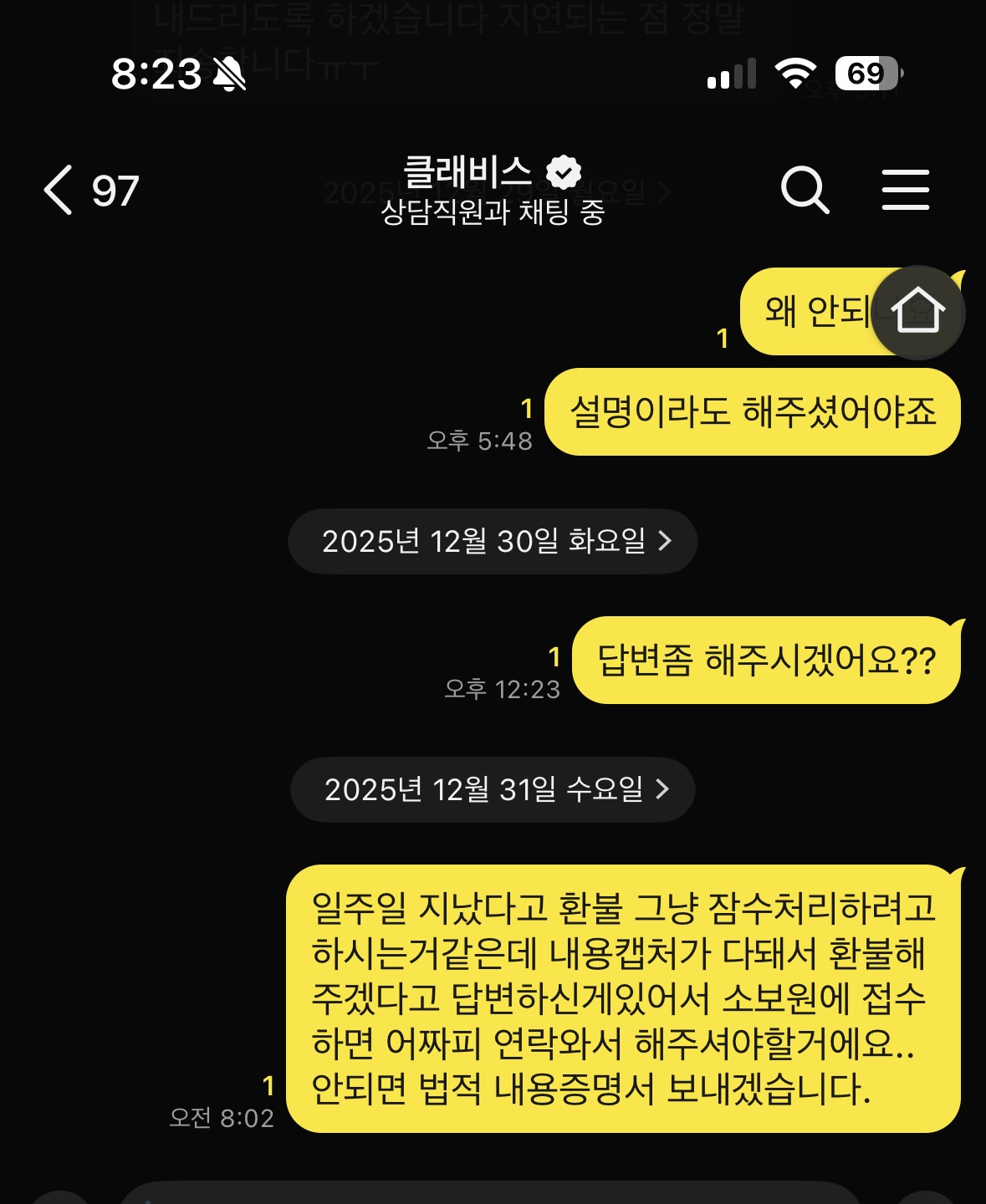Search within the 클래비스 chat
This screenshot has height=1204, width=986.
(x=805, y=191)
